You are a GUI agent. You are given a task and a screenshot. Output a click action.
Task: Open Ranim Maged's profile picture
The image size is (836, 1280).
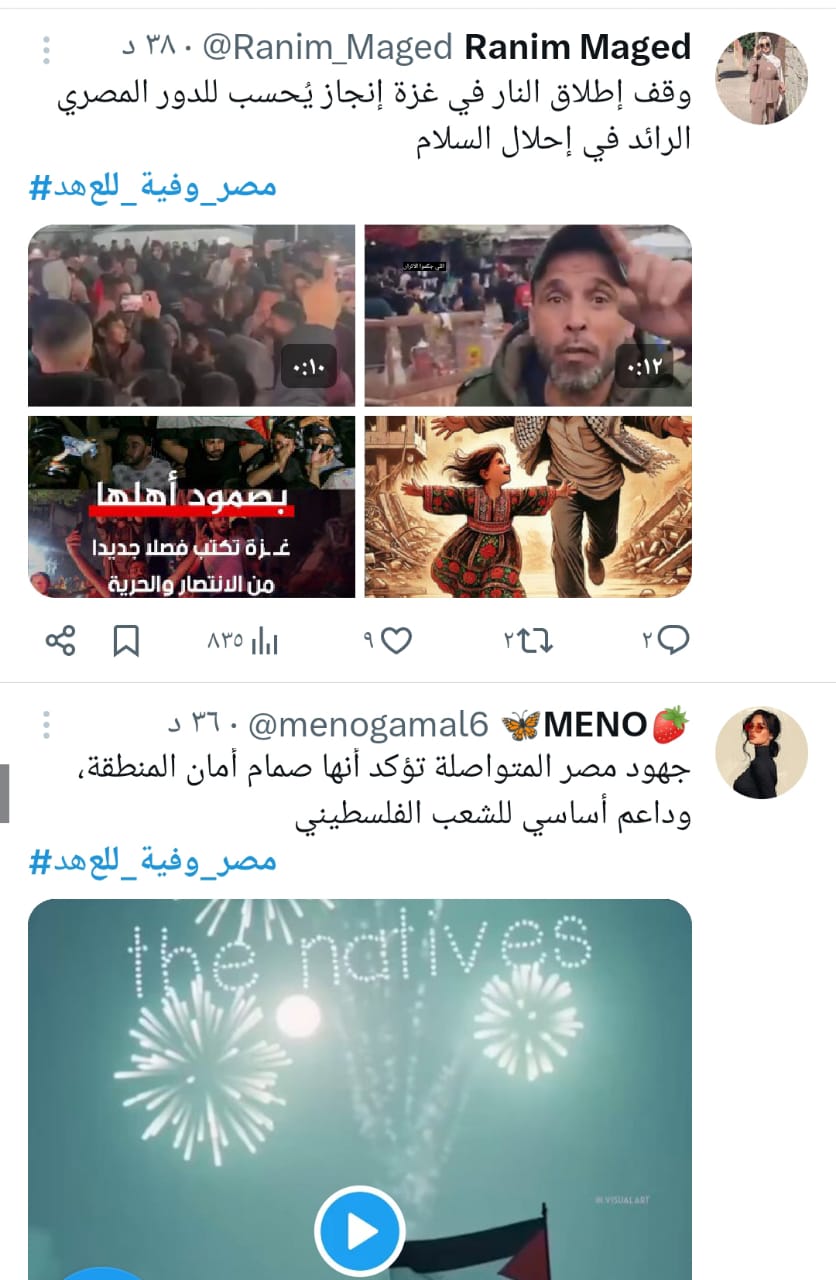(x=762, y=78)
